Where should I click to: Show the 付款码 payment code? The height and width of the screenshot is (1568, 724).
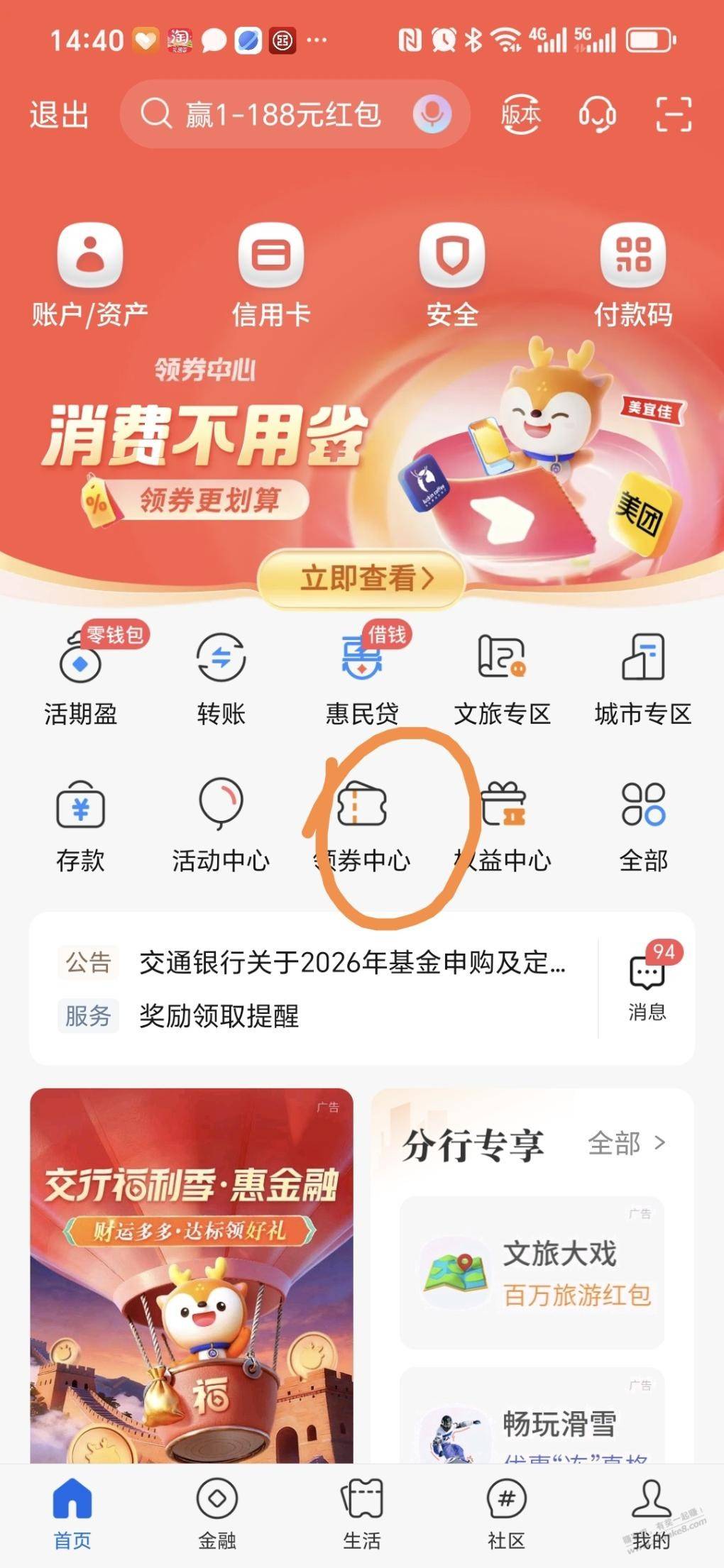(x=633, y=275)
